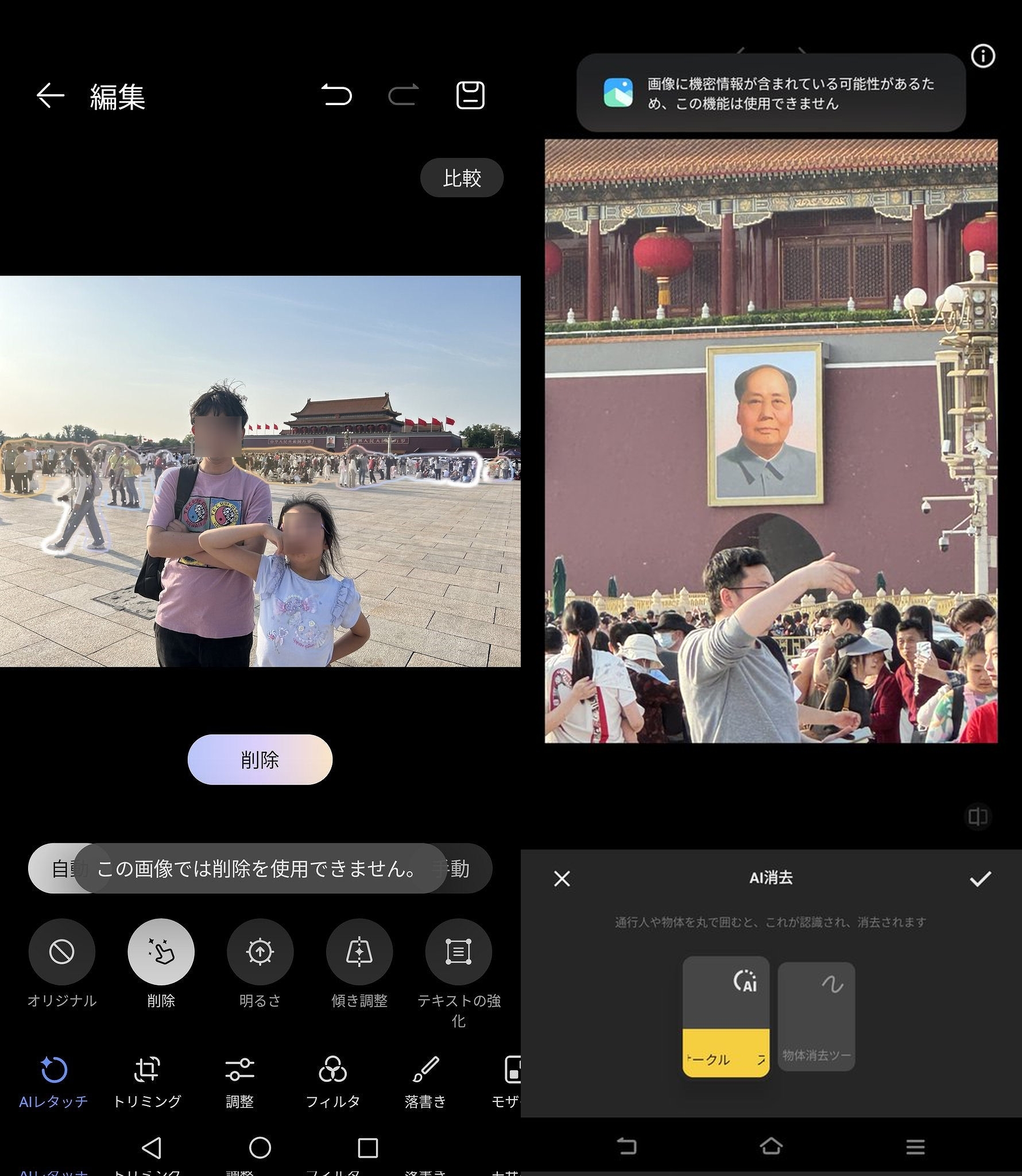1022x1176 pixels.
Task: Tap the 比較 compare button
Action: (462, 178)
